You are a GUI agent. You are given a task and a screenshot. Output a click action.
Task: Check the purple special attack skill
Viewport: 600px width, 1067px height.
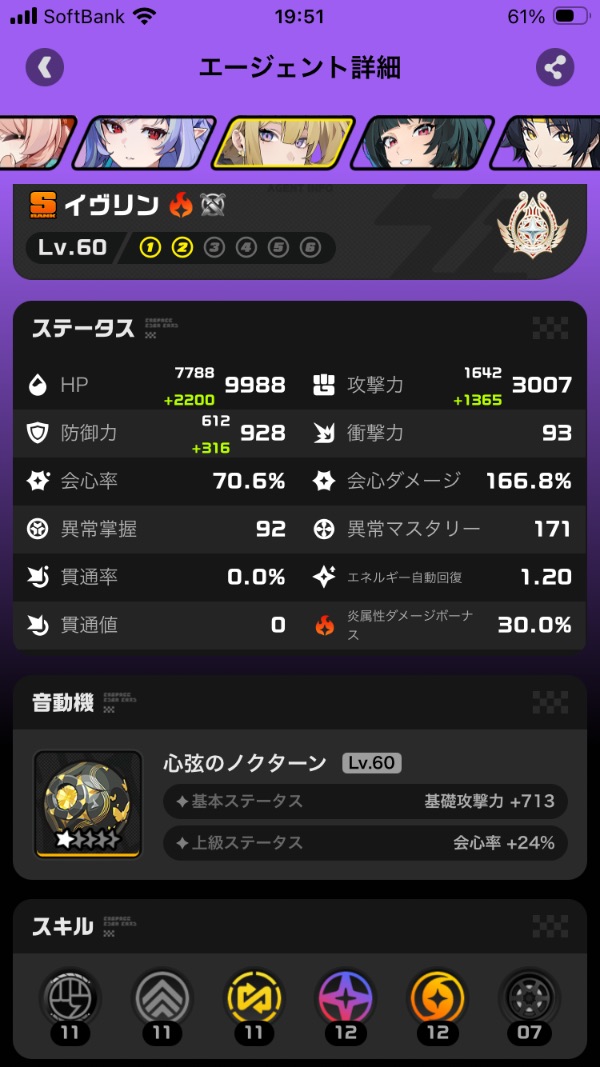tap(346, 1000)
